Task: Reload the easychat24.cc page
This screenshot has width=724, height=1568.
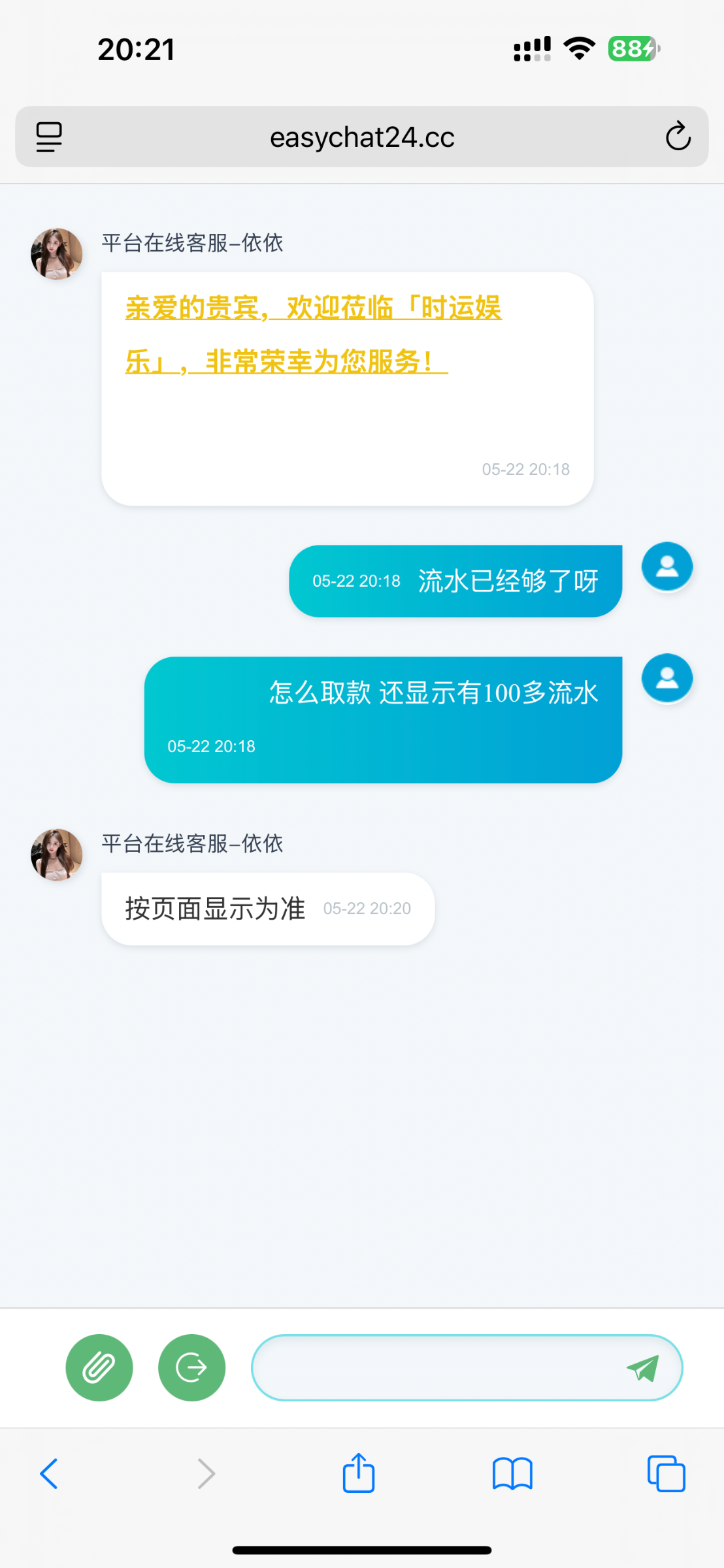Action: point(678,137)
